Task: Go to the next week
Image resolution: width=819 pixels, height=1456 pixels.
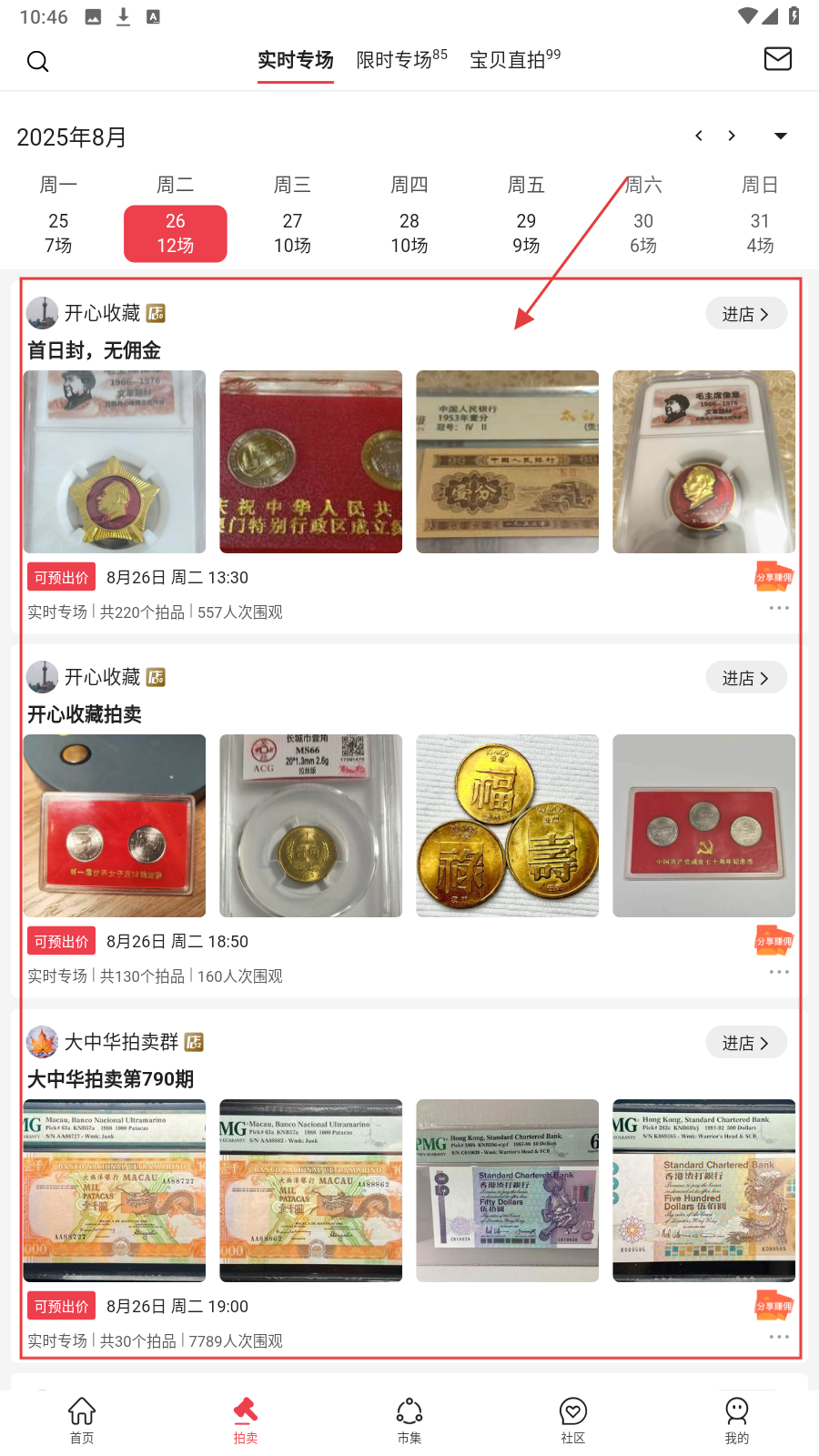Action: [732, 136]
